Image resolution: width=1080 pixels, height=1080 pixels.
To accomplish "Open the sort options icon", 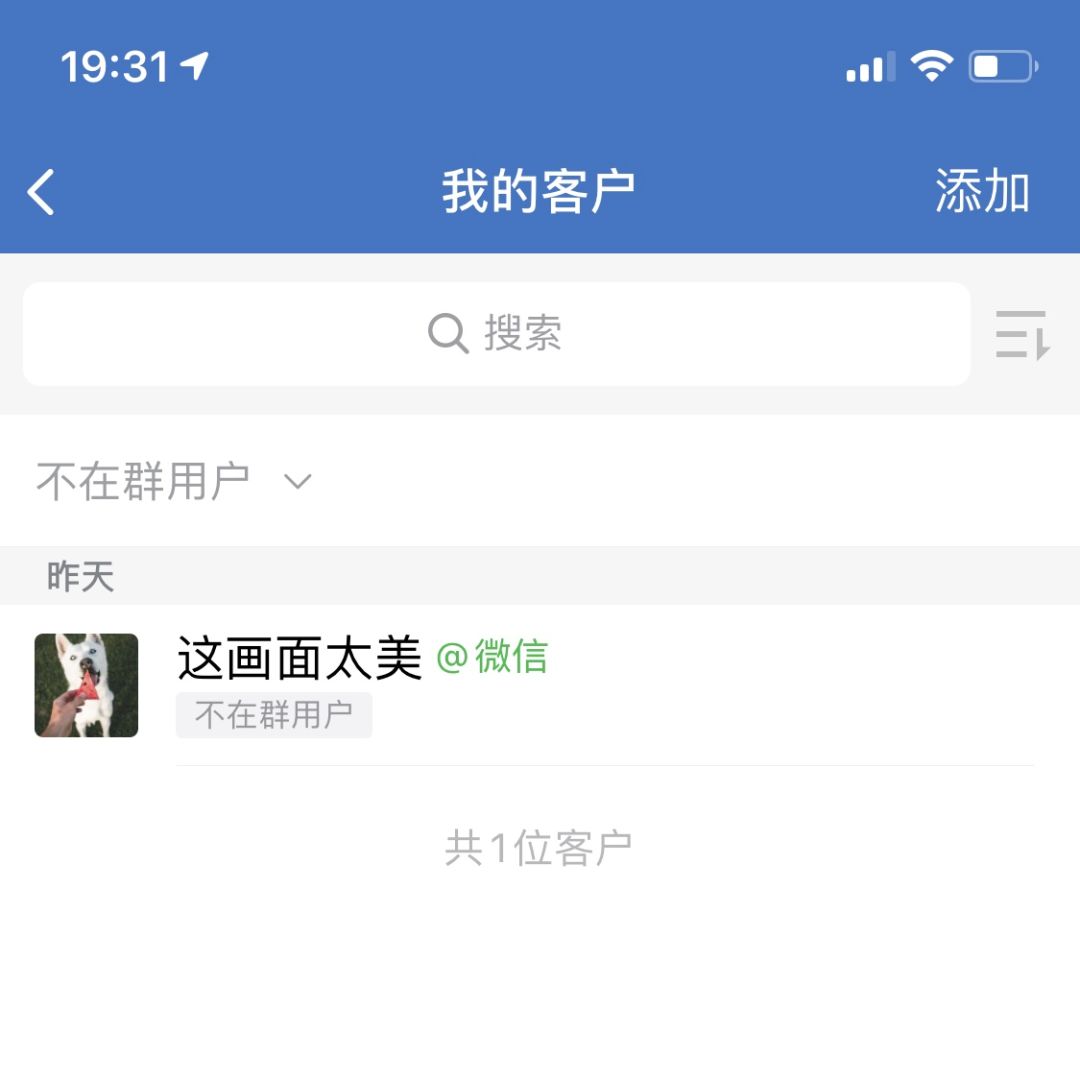I will pyautogui.click(x=1022, y=334).
